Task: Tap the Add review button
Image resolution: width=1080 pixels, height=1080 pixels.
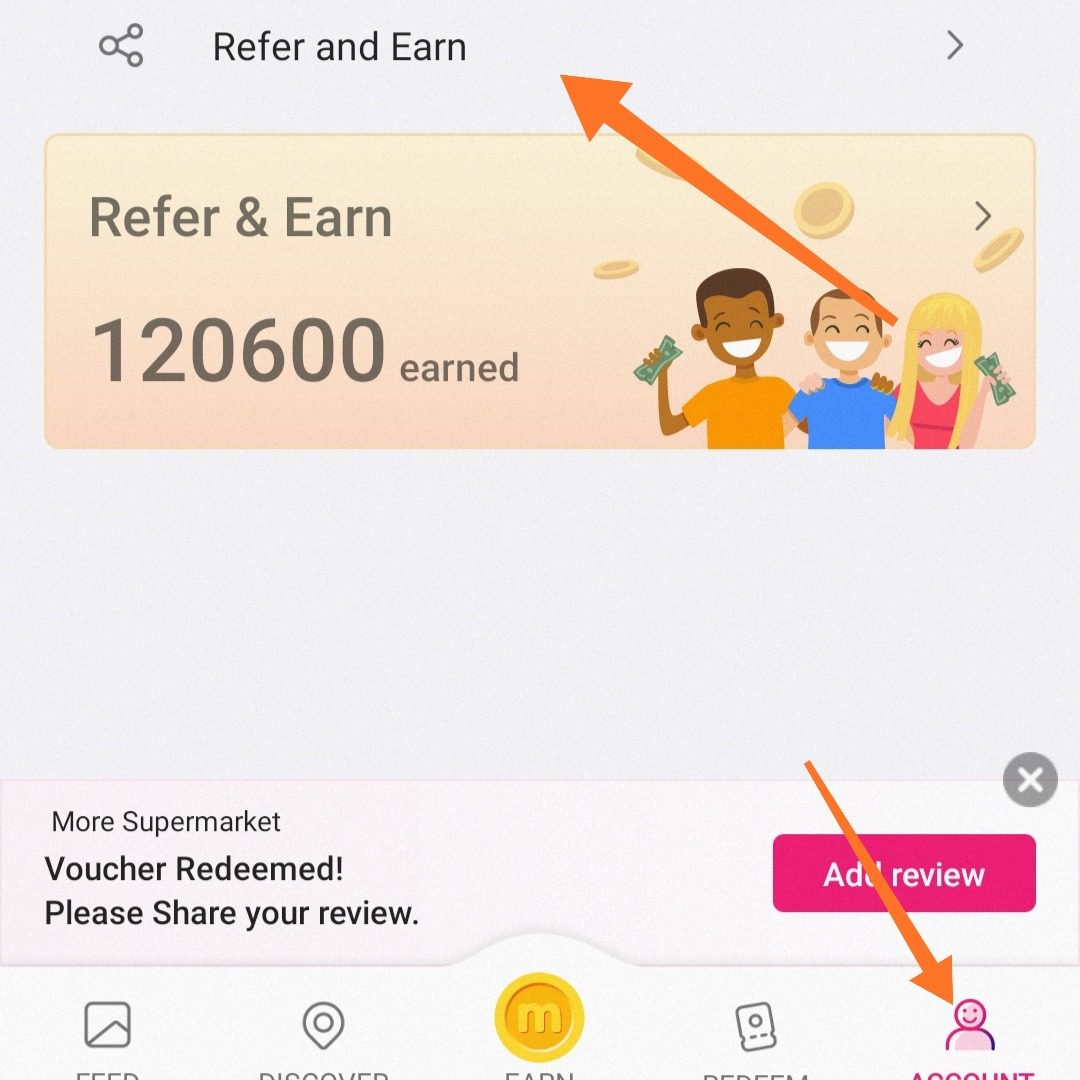Action: tap(904, 874)
